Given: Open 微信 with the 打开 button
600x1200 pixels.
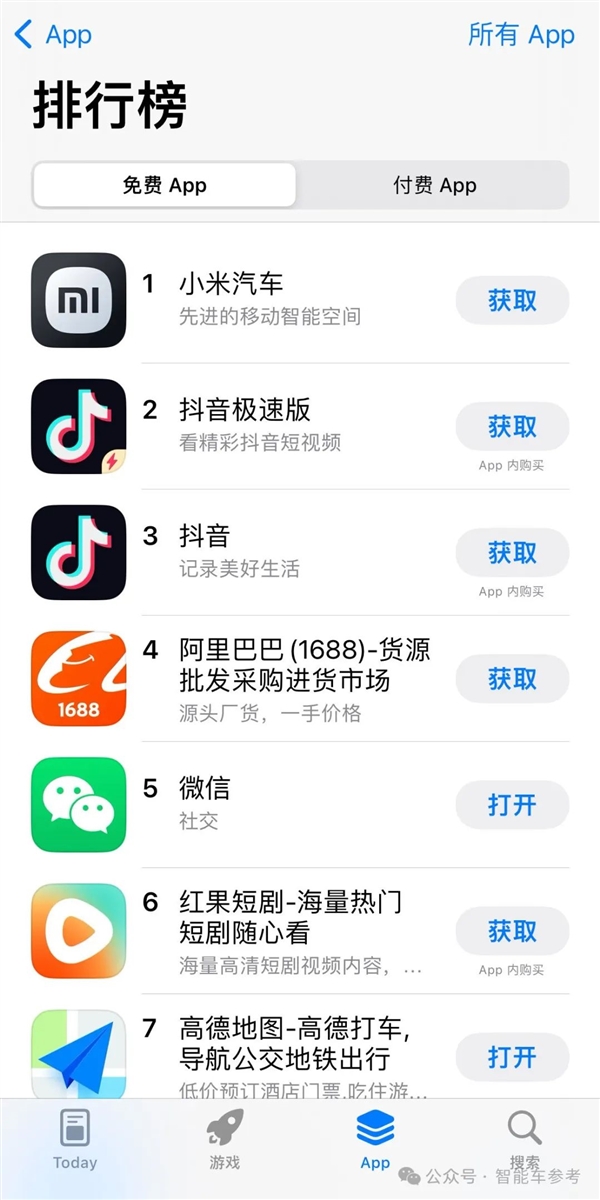Looking at the screenshot, I should point(512,805).
